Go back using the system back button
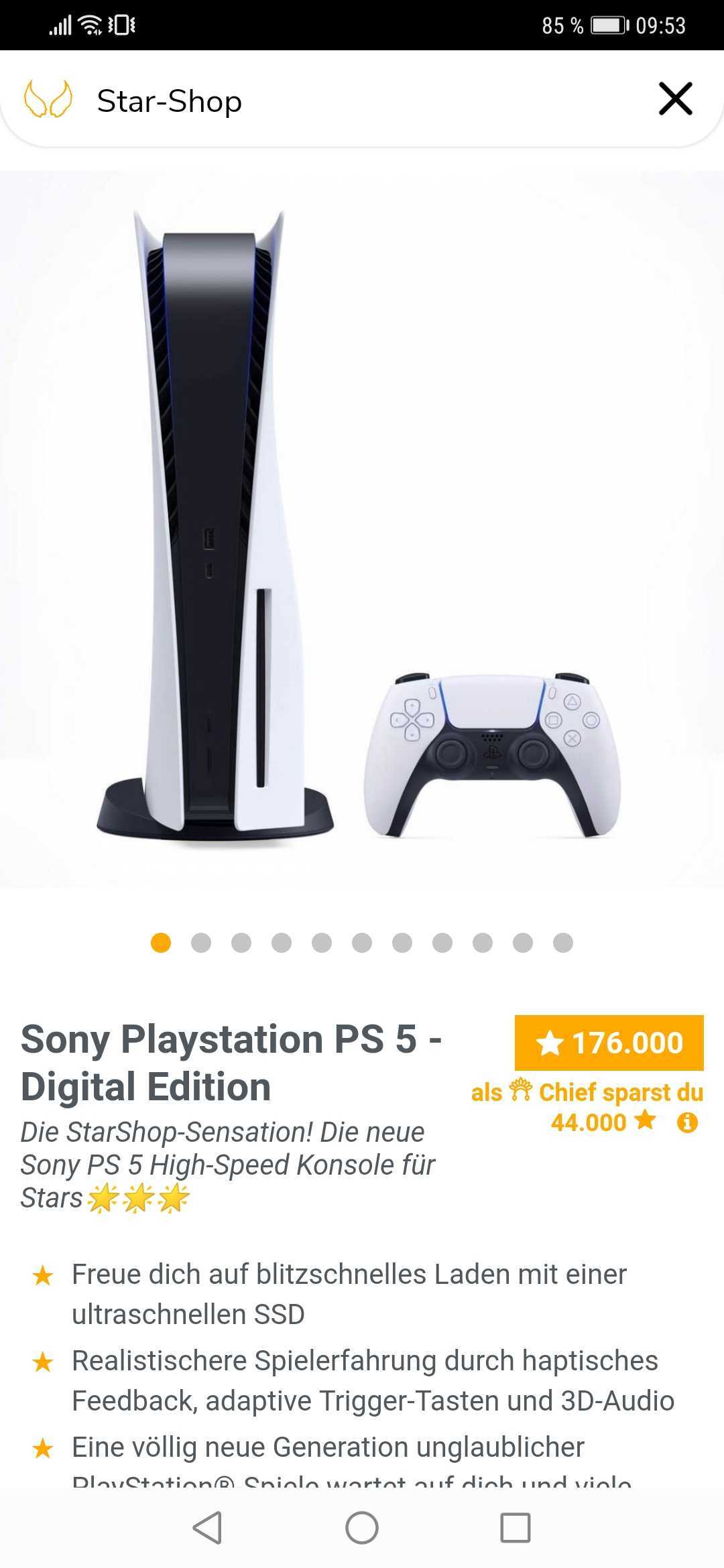 point(207,1528)
